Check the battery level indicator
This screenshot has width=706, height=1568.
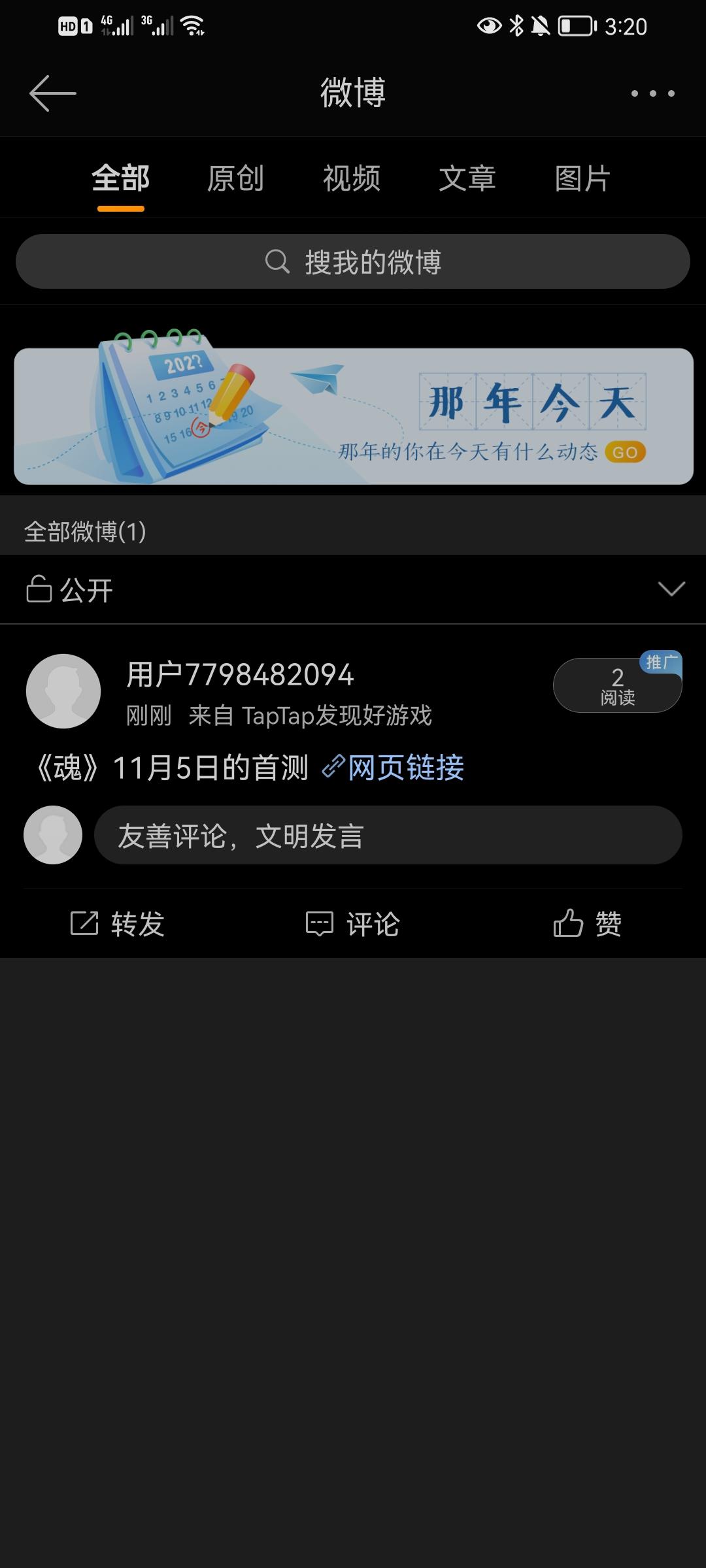click(x=574, y=25)
